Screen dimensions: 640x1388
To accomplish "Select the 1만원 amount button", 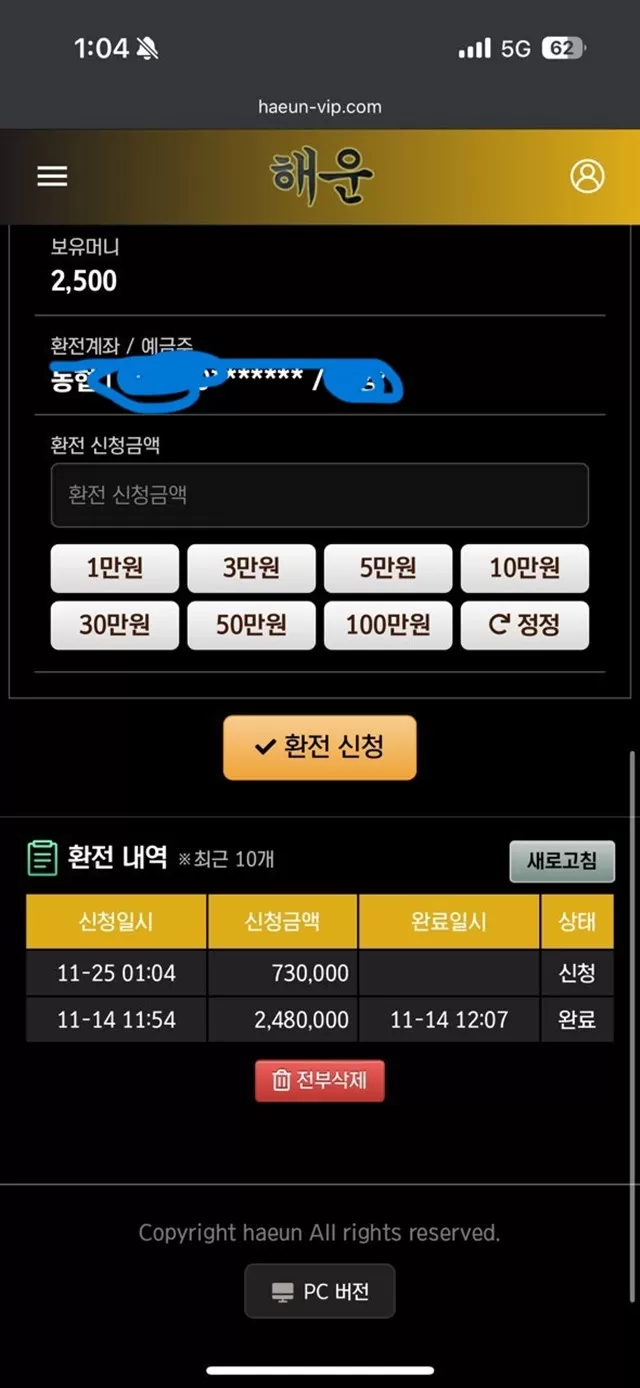I will [115, 568].
